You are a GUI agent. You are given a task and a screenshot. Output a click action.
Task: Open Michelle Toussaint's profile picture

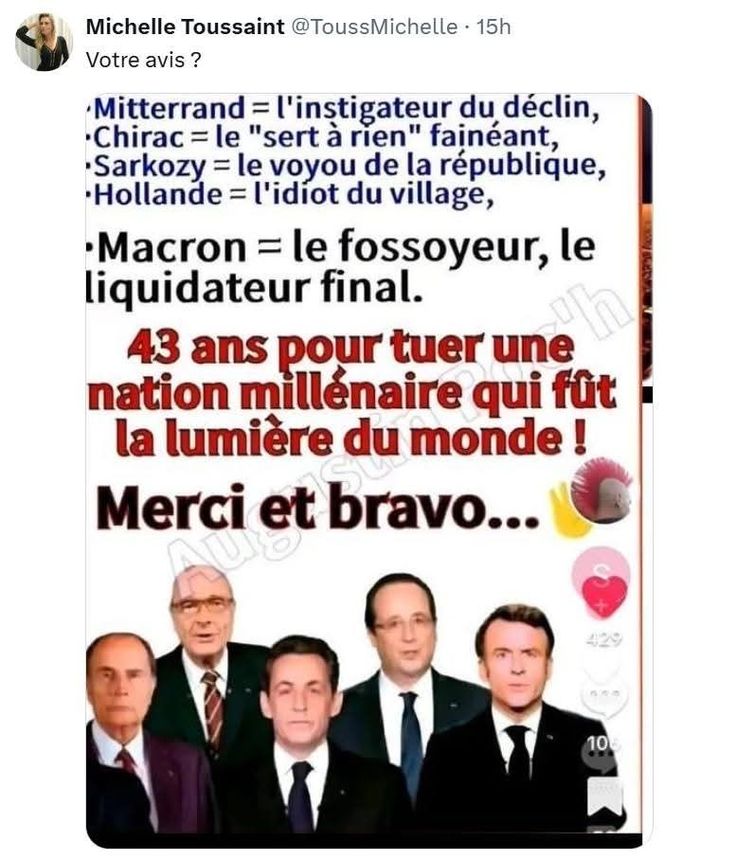[x=44, y=42]
